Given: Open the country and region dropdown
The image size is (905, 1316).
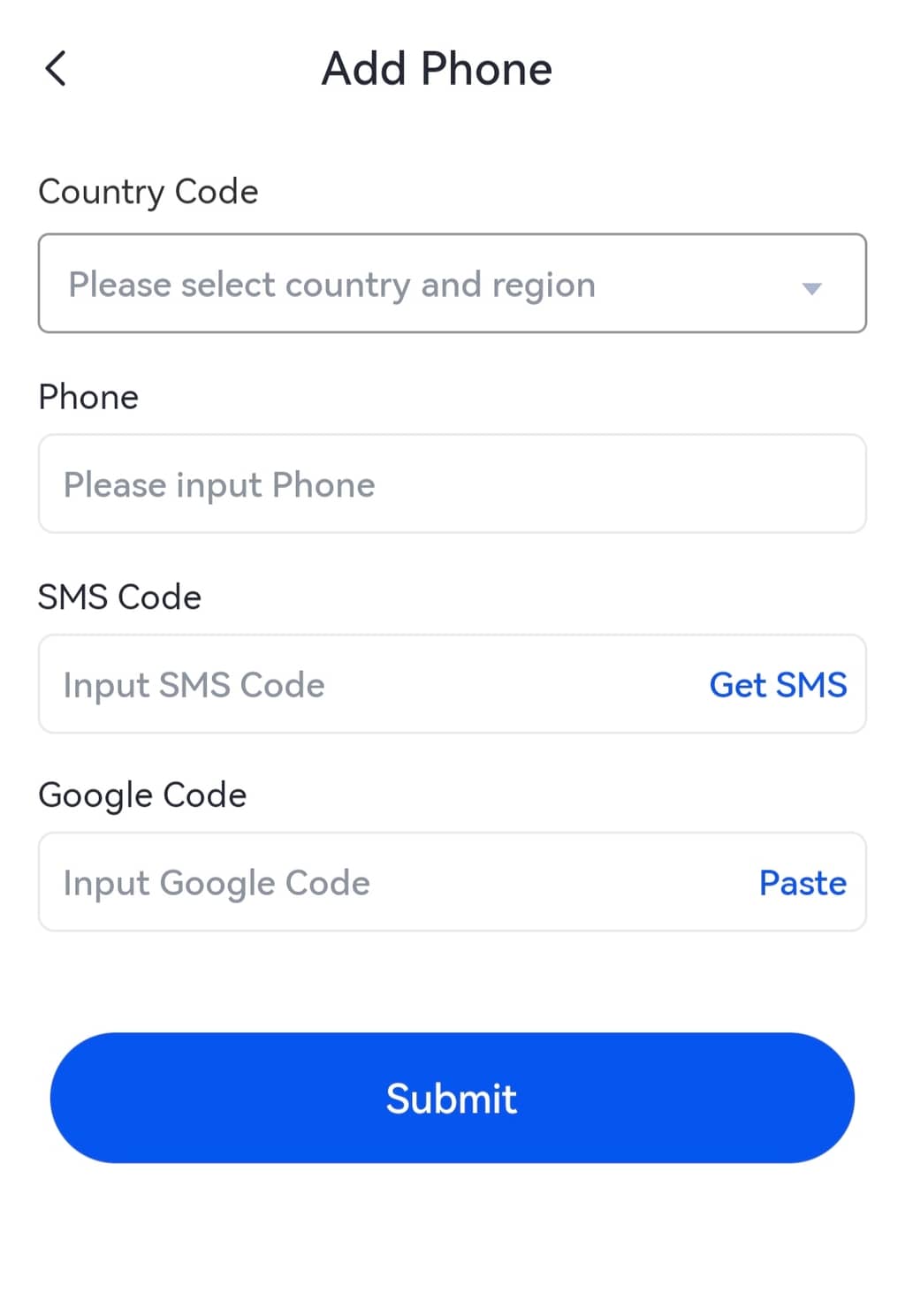Looking at the screenshot, I should tap(452, 284).
